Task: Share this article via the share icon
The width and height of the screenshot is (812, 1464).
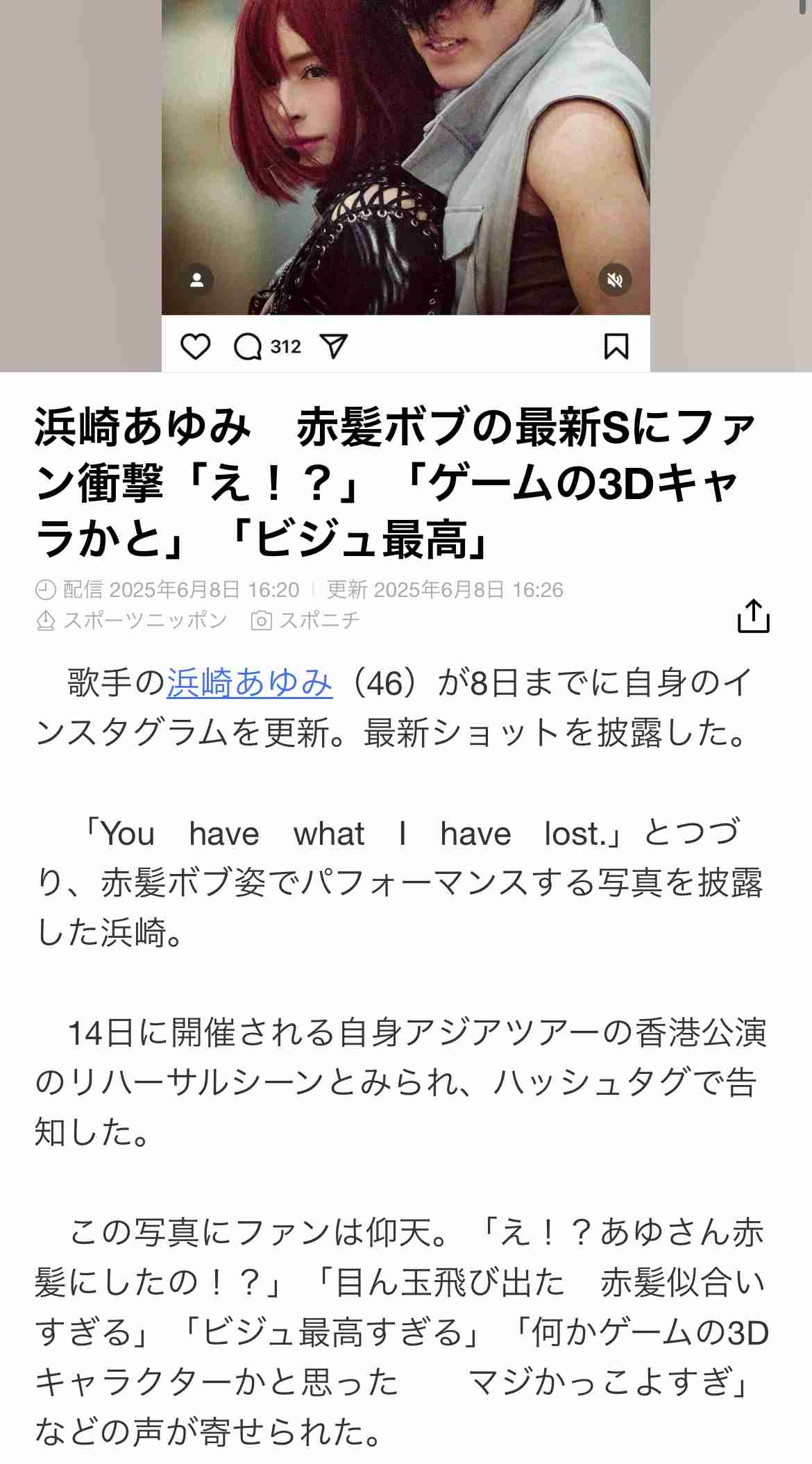Action: coord(753,616)
